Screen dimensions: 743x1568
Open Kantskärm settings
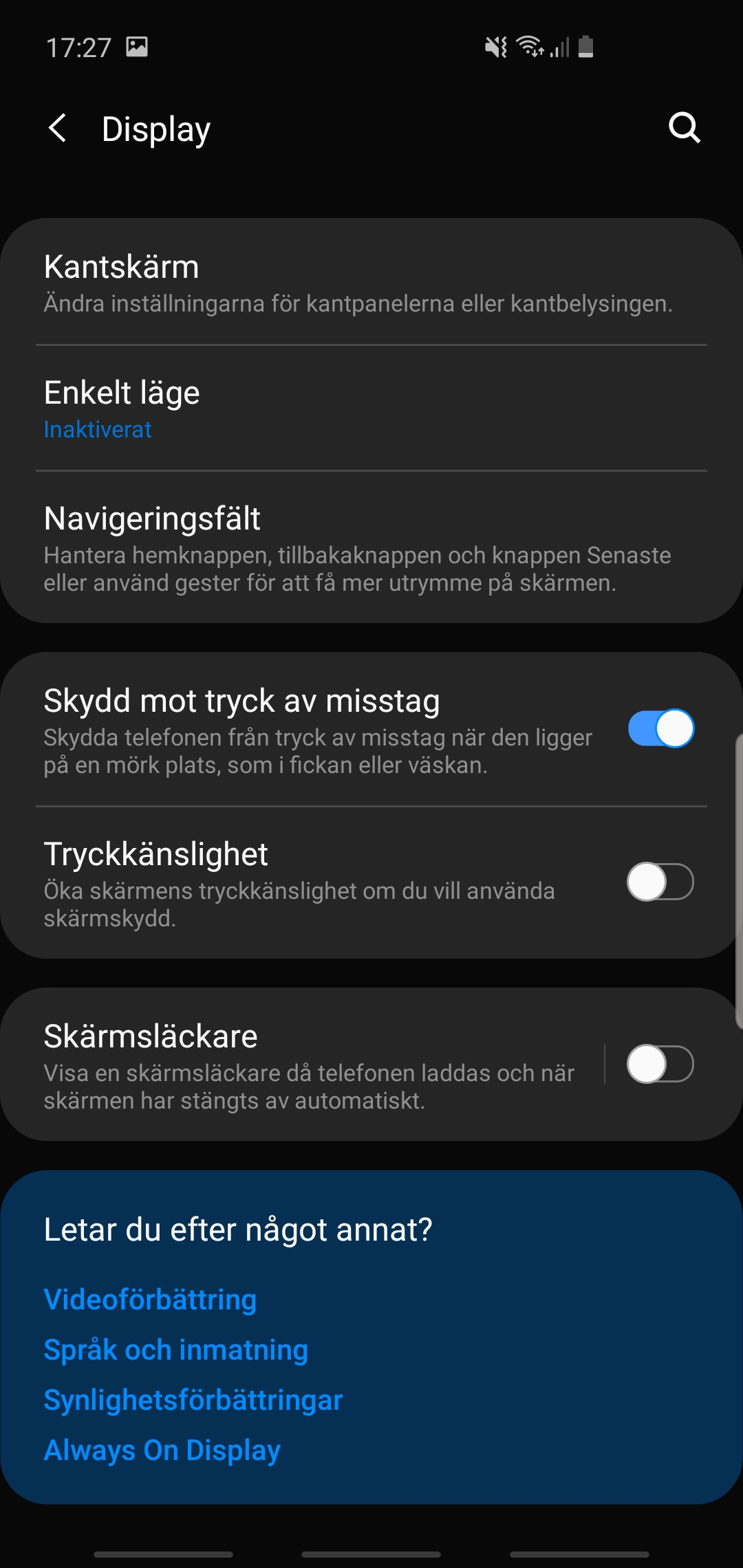pos(358,283)
